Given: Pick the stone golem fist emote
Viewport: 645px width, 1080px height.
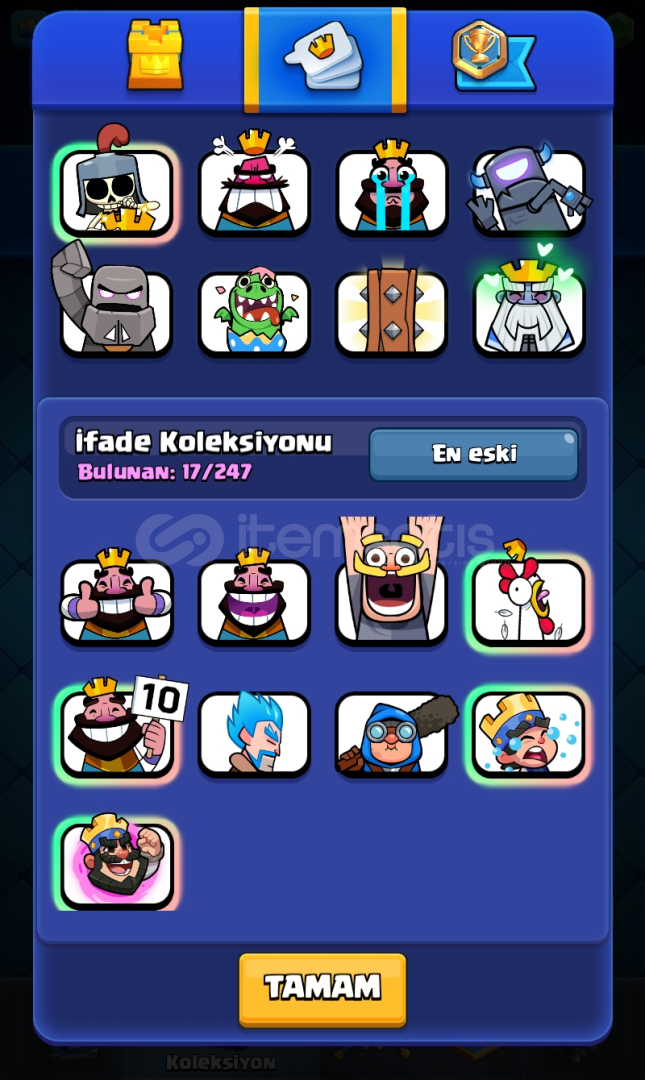Looking at the screenshot, I should (117, 312).
